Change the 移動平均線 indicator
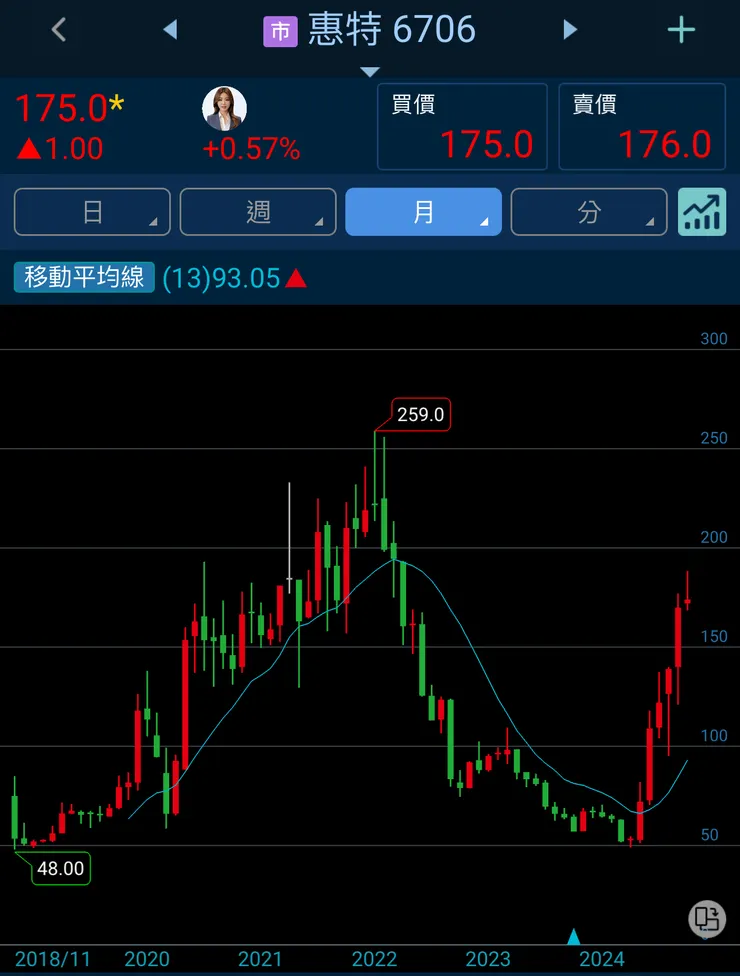The height and width of the screenshot is (976, 740). tap(84, 278)
